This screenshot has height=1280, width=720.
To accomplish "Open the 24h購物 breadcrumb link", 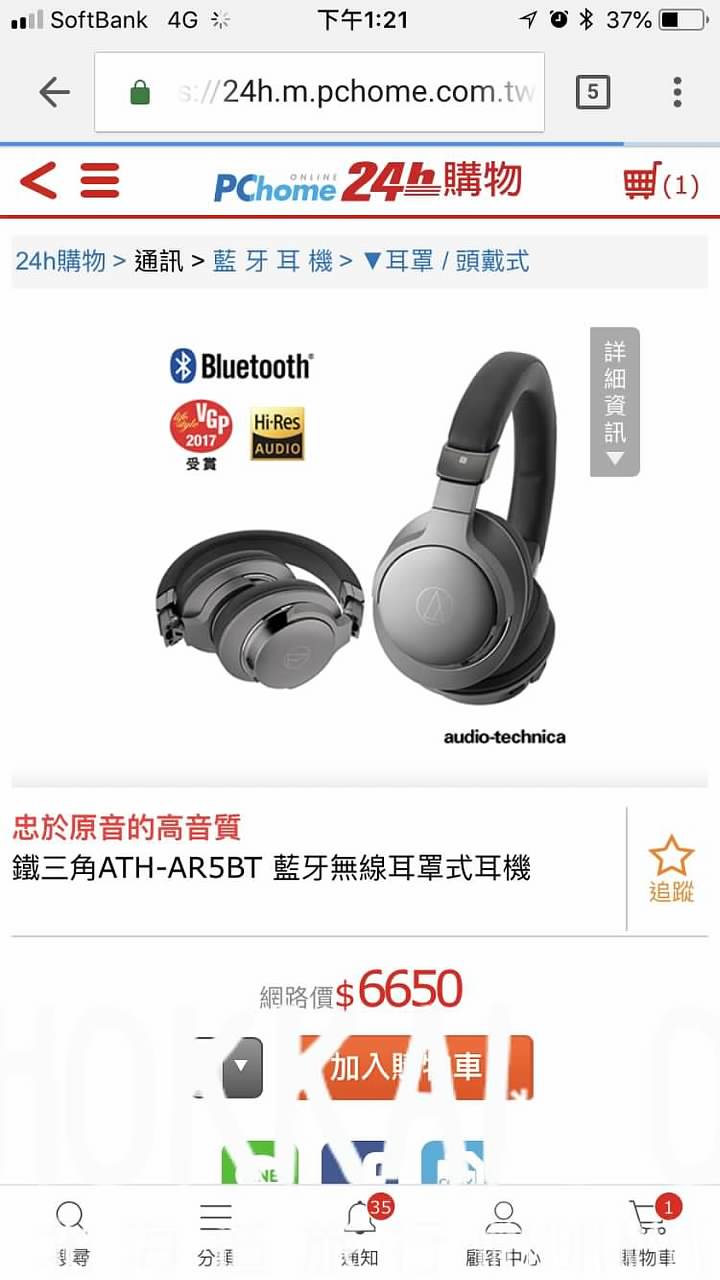I will click(60, 261).
